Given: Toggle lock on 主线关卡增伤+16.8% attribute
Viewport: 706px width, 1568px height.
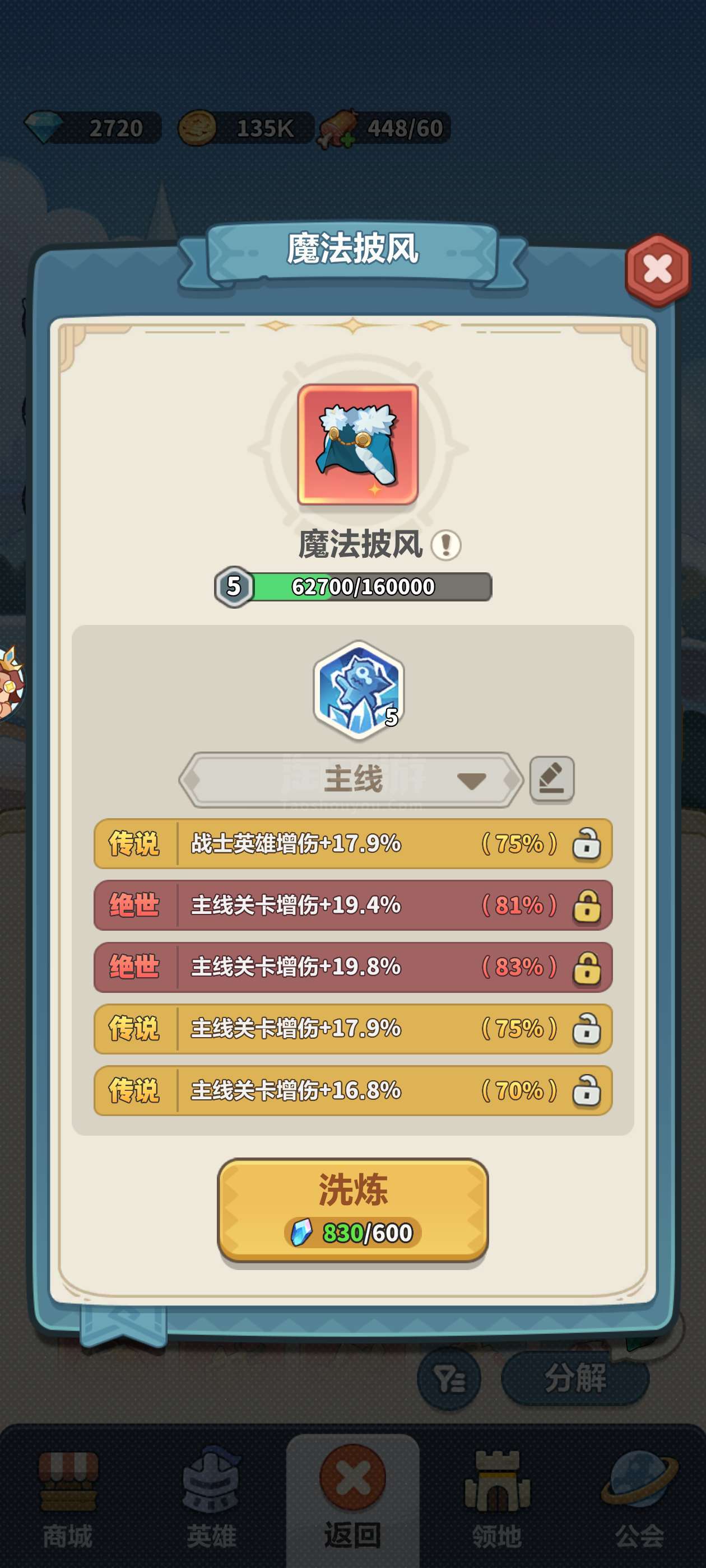Looking at the screenshot, I should coord(587,1090).
